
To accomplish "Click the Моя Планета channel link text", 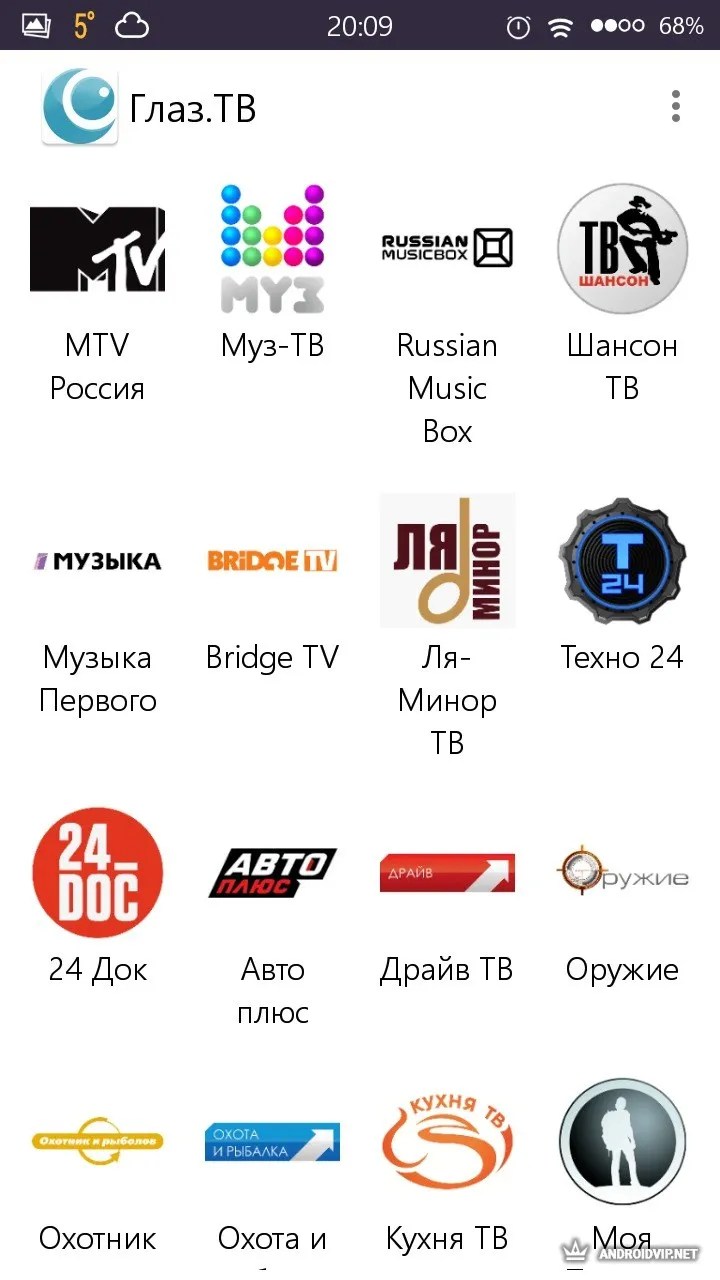I will point(622,1240).
